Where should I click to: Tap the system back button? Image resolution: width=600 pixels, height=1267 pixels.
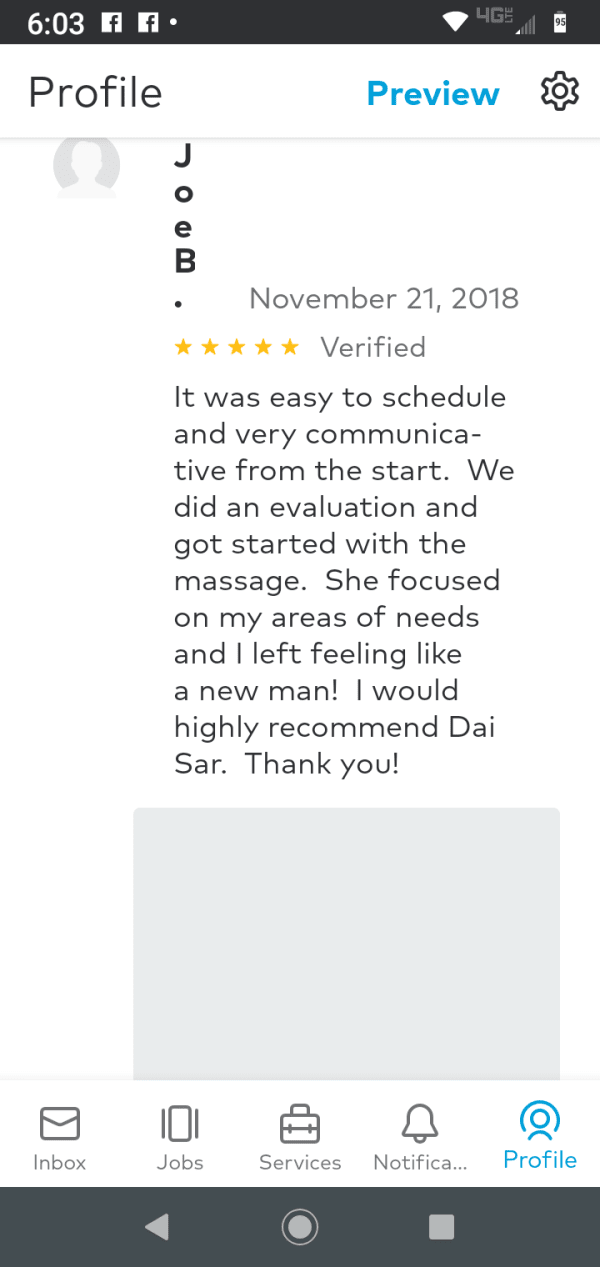(156, 1227)
